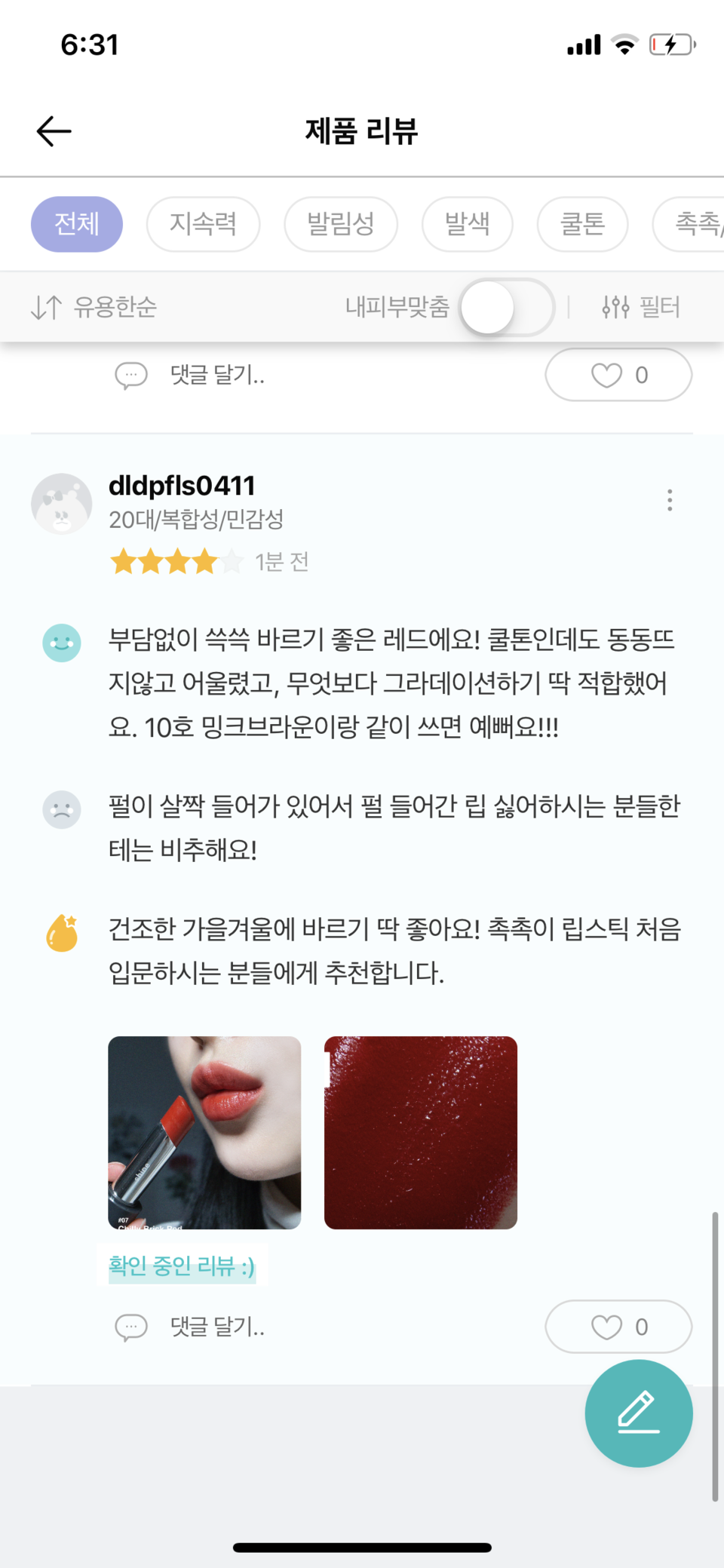Open dldpfls0411's profile picture

click(x=62, y=504)
